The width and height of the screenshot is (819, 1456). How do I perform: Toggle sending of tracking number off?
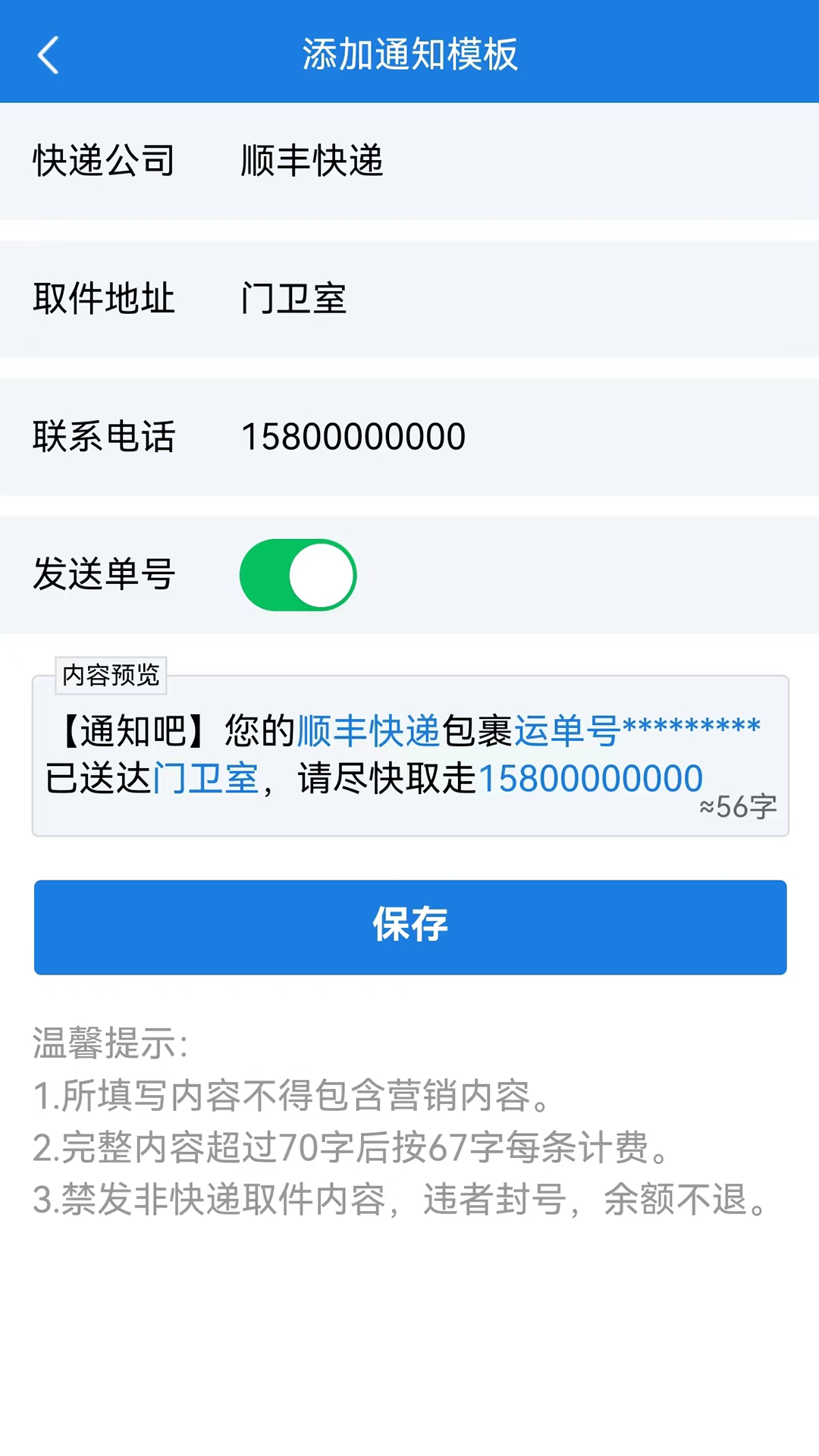297,575
